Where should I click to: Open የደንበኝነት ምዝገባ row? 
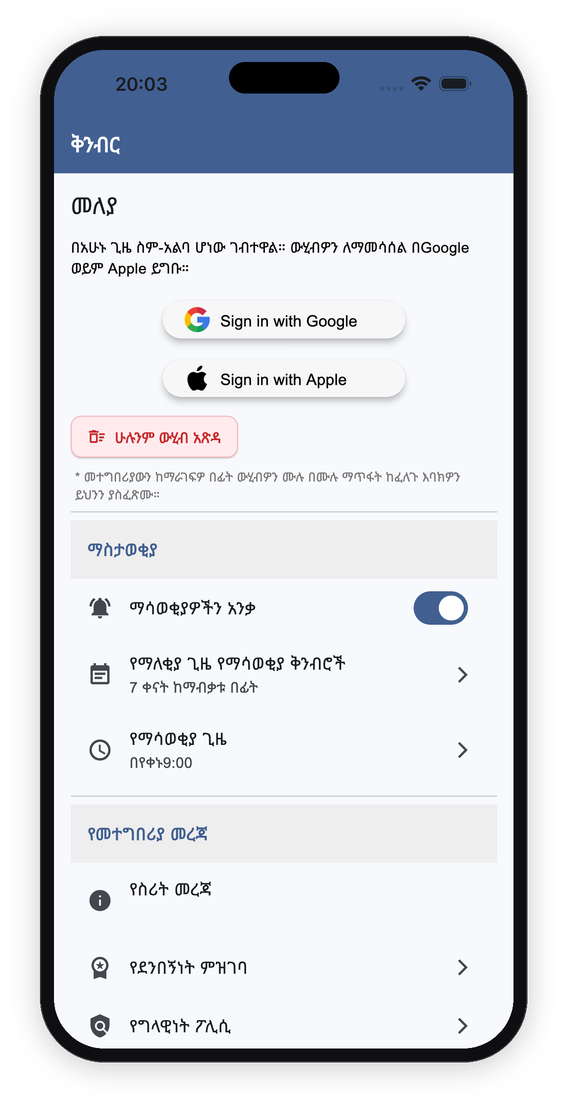pyautogui.click(x=284, y=967)
